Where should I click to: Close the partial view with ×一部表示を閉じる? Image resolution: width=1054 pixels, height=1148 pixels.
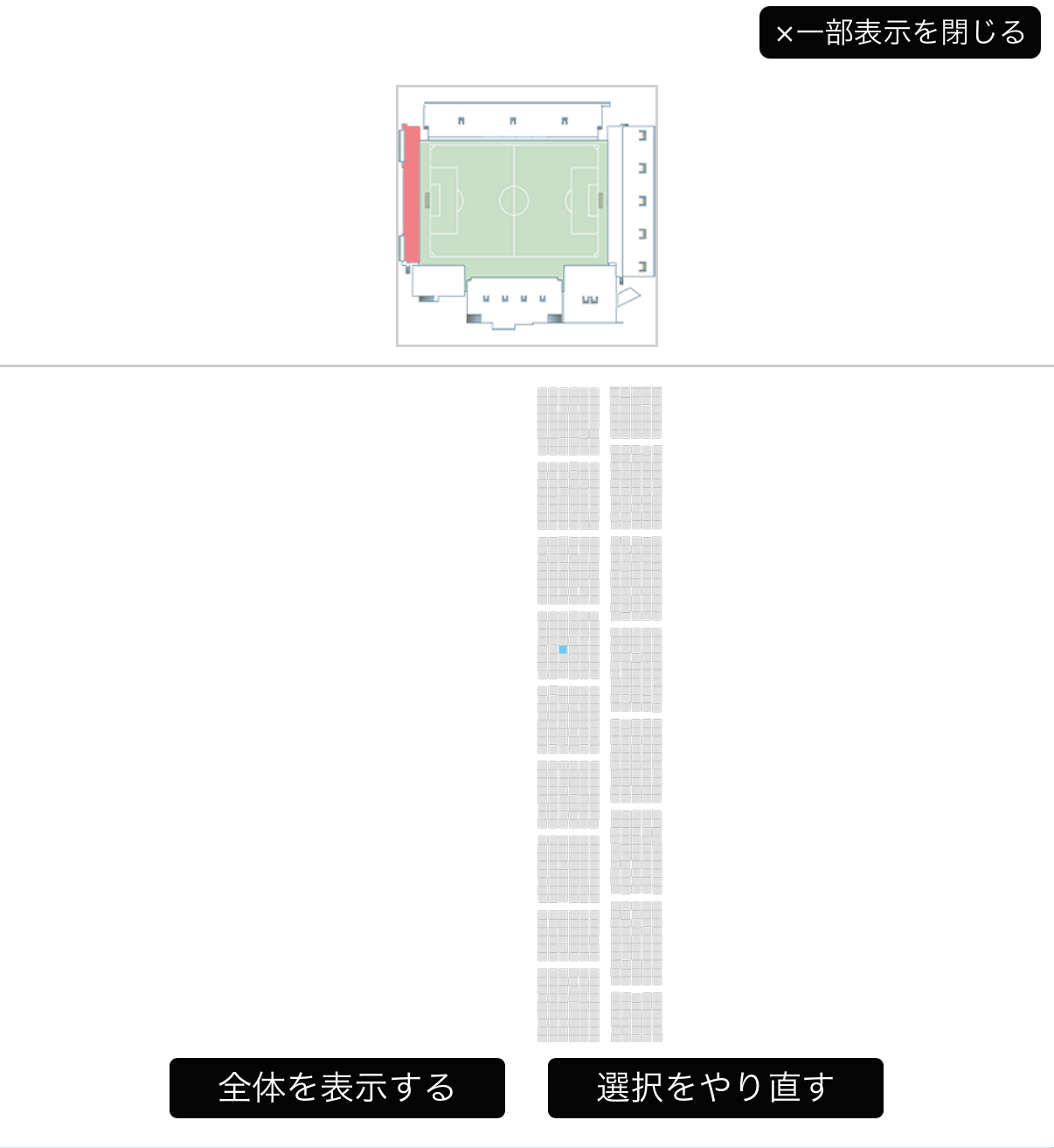coord(899,32)
